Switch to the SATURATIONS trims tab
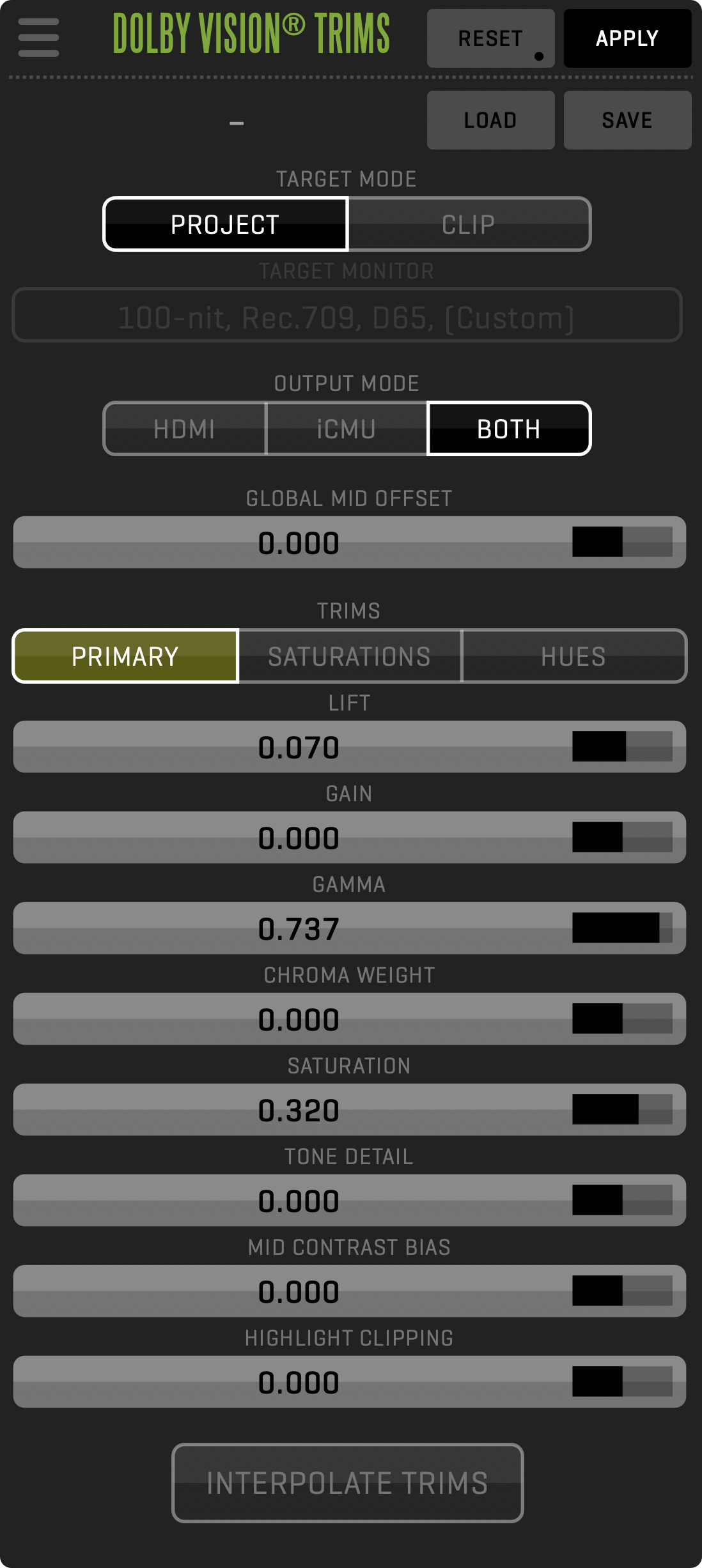 point(349,656)
